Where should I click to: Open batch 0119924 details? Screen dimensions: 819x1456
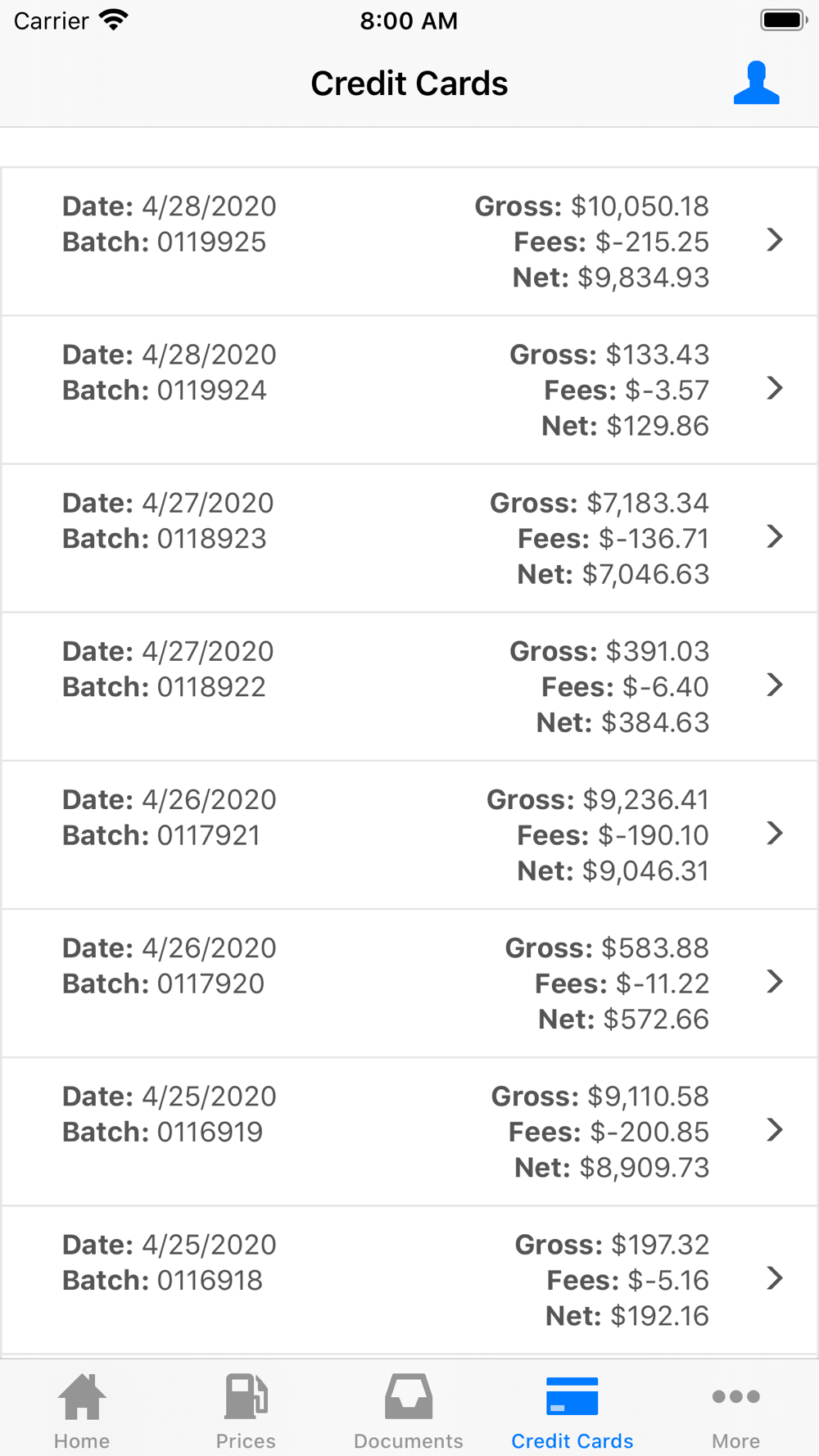(409, 390)
